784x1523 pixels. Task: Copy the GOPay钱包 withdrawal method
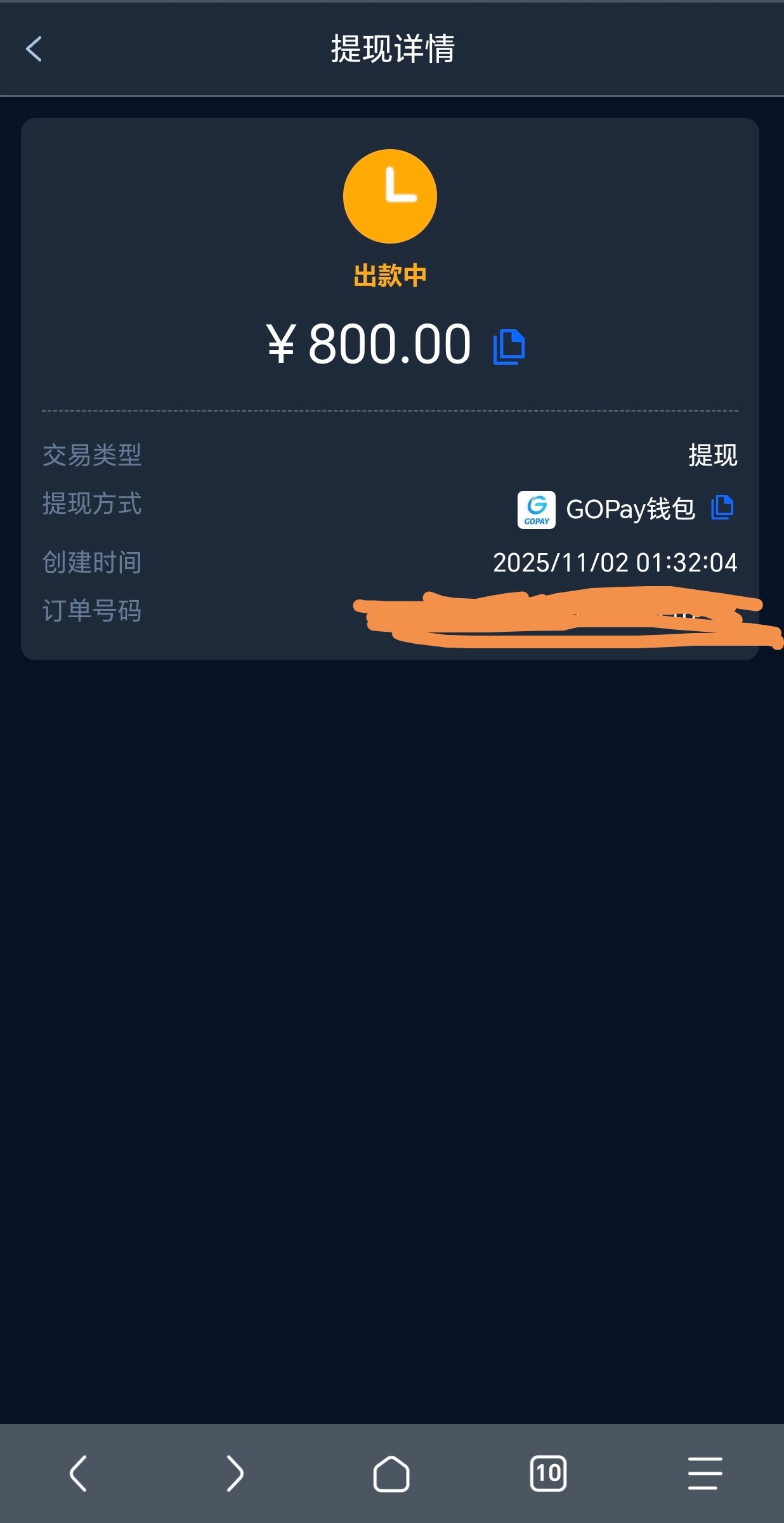point(722,507)
